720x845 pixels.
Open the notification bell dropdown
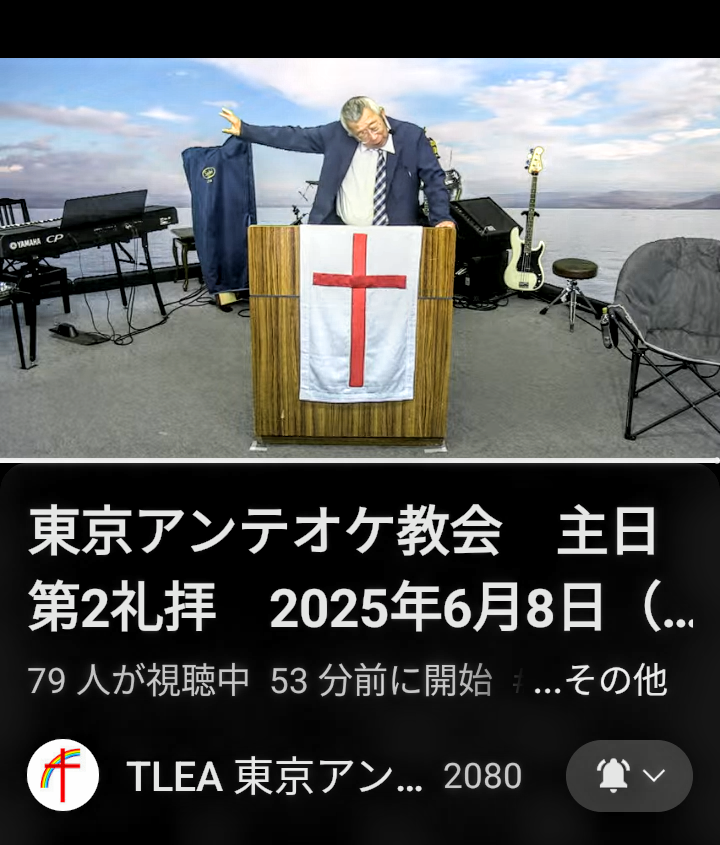pos(629,776)
